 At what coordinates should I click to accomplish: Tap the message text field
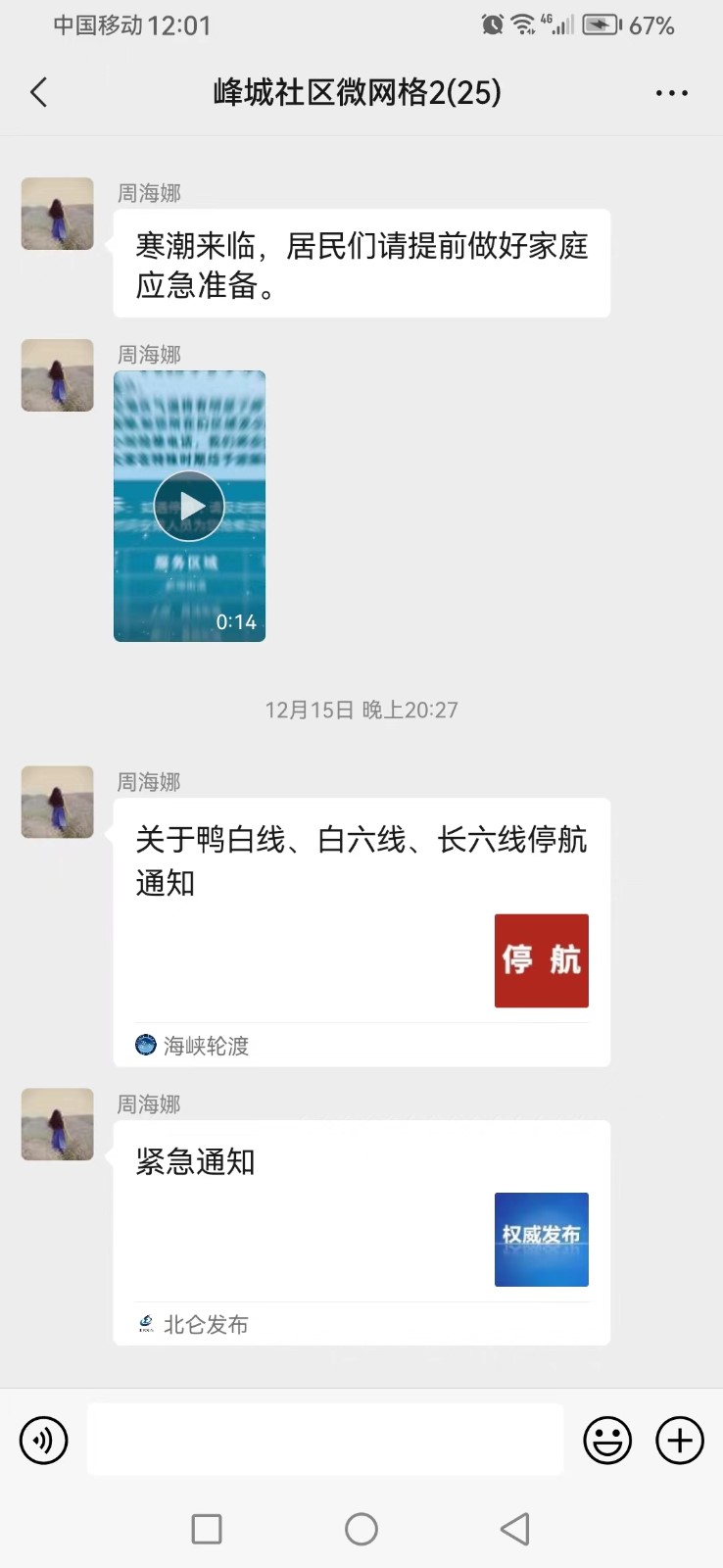pyautogui.click(x=325, y=1440)
